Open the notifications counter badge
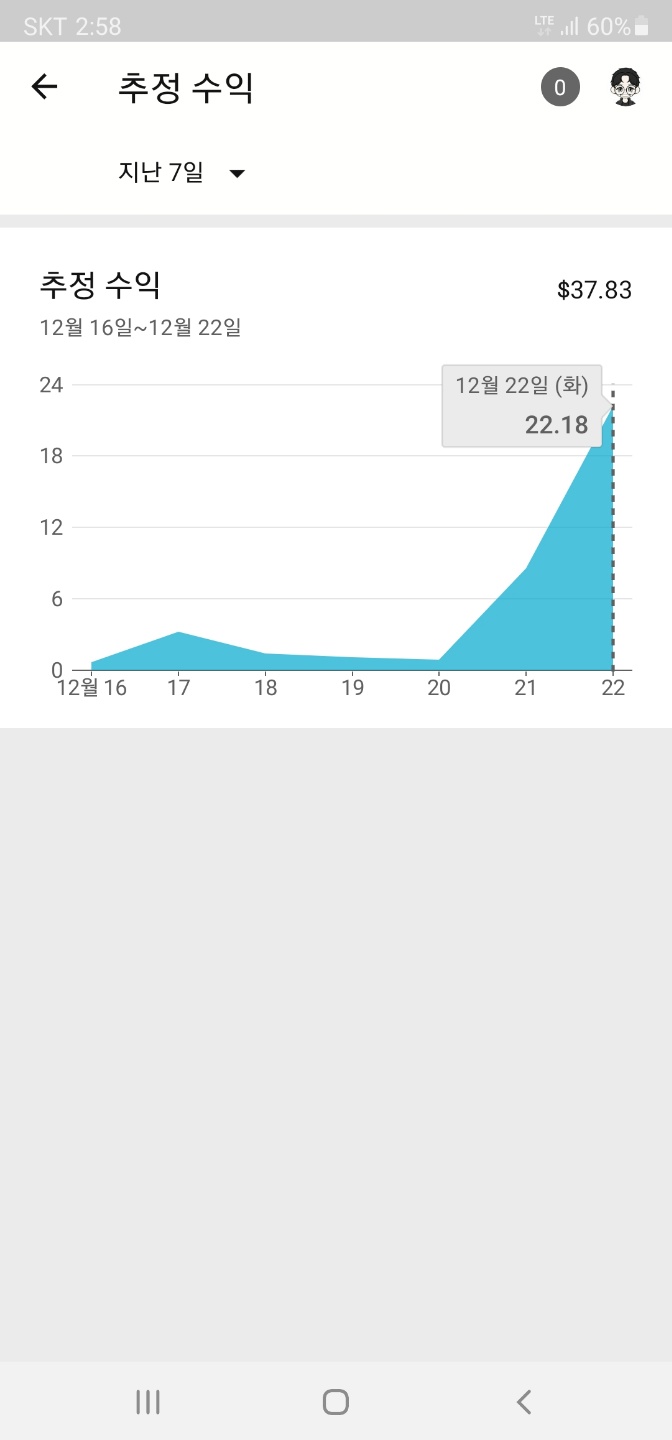Image resolution: width=672 pixels, height=1440 pixels. [x=560, y=87]
